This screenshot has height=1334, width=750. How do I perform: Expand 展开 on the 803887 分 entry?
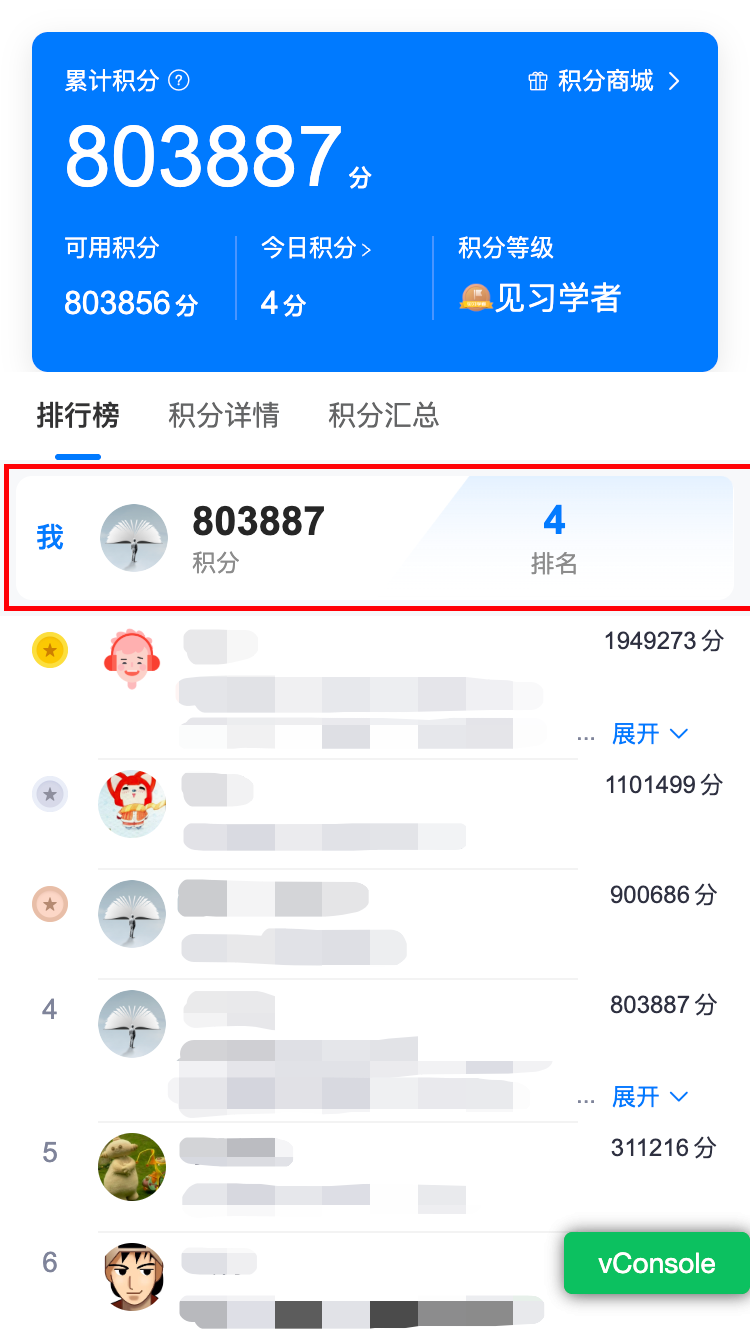click(649, 1097)
